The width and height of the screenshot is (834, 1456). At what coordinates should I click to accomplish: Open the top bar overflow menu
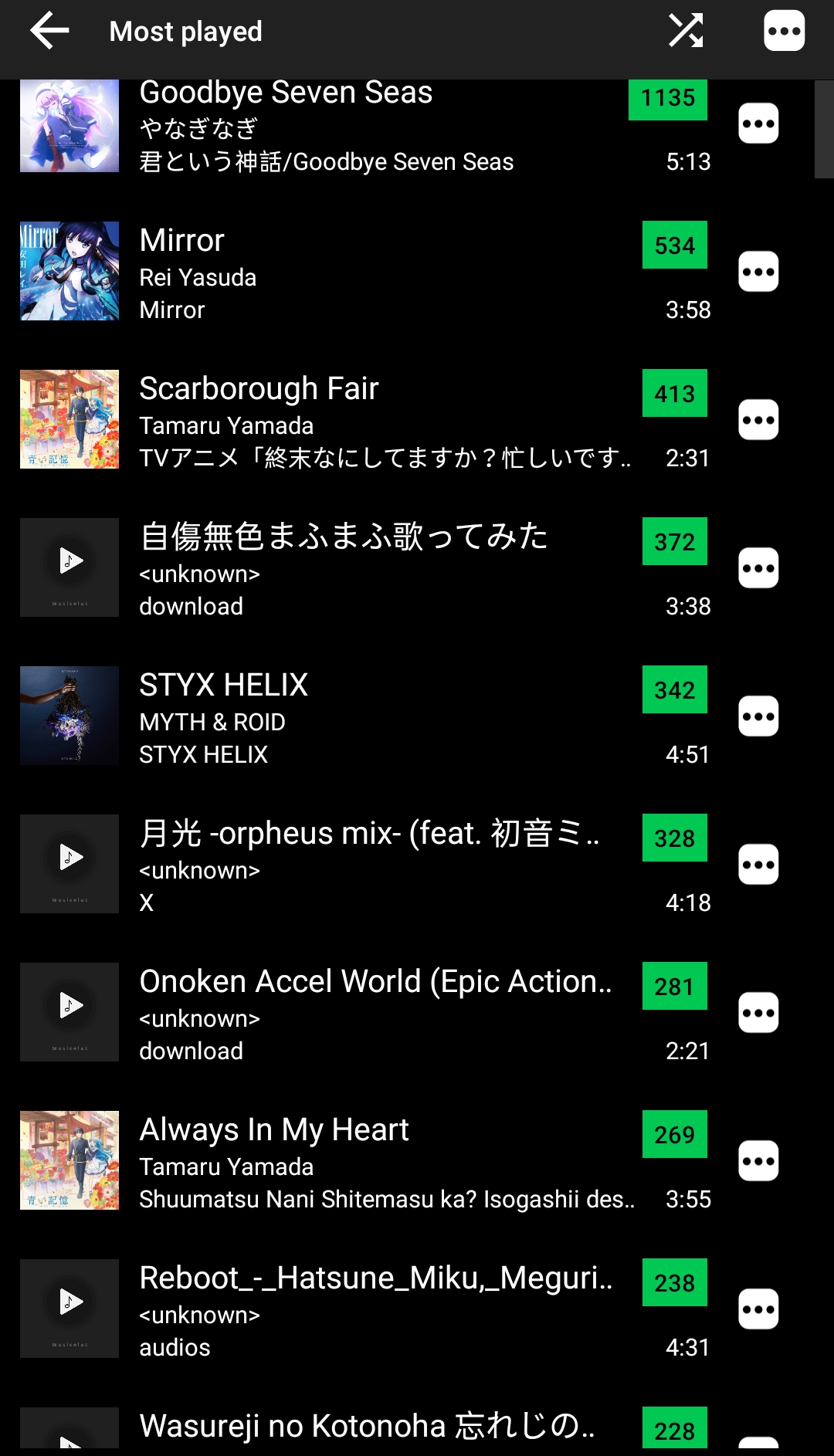pyautogui.click(x=784, y=31)
